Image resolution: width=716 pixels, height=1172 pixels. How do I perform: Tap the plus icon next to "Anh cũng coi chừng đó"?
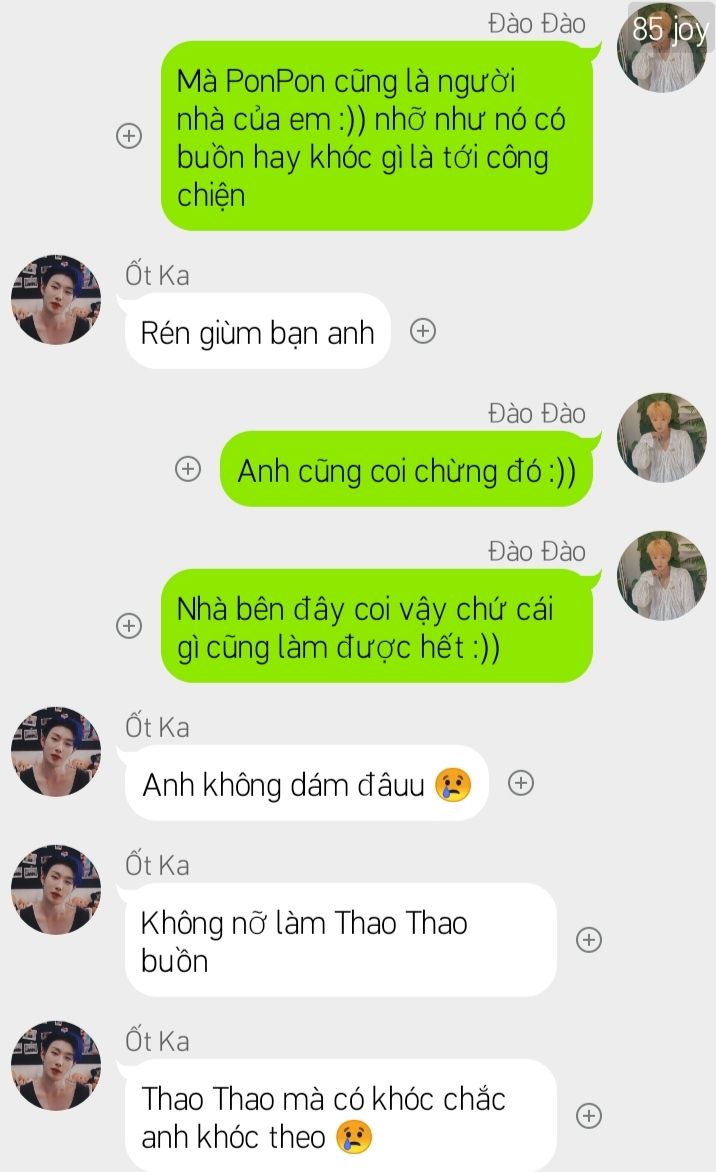187,469
